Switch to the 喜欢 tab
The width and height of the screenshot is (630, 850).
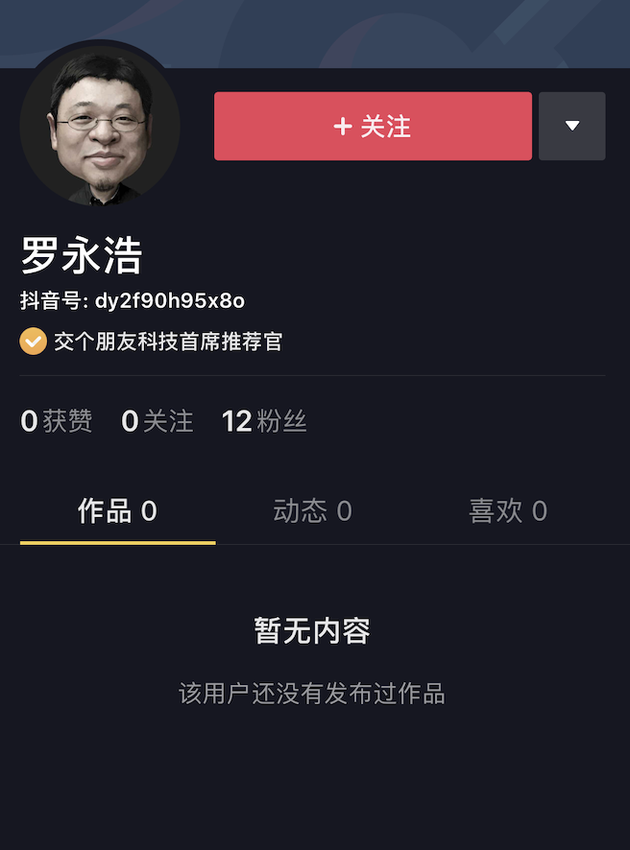pos(508,511)
